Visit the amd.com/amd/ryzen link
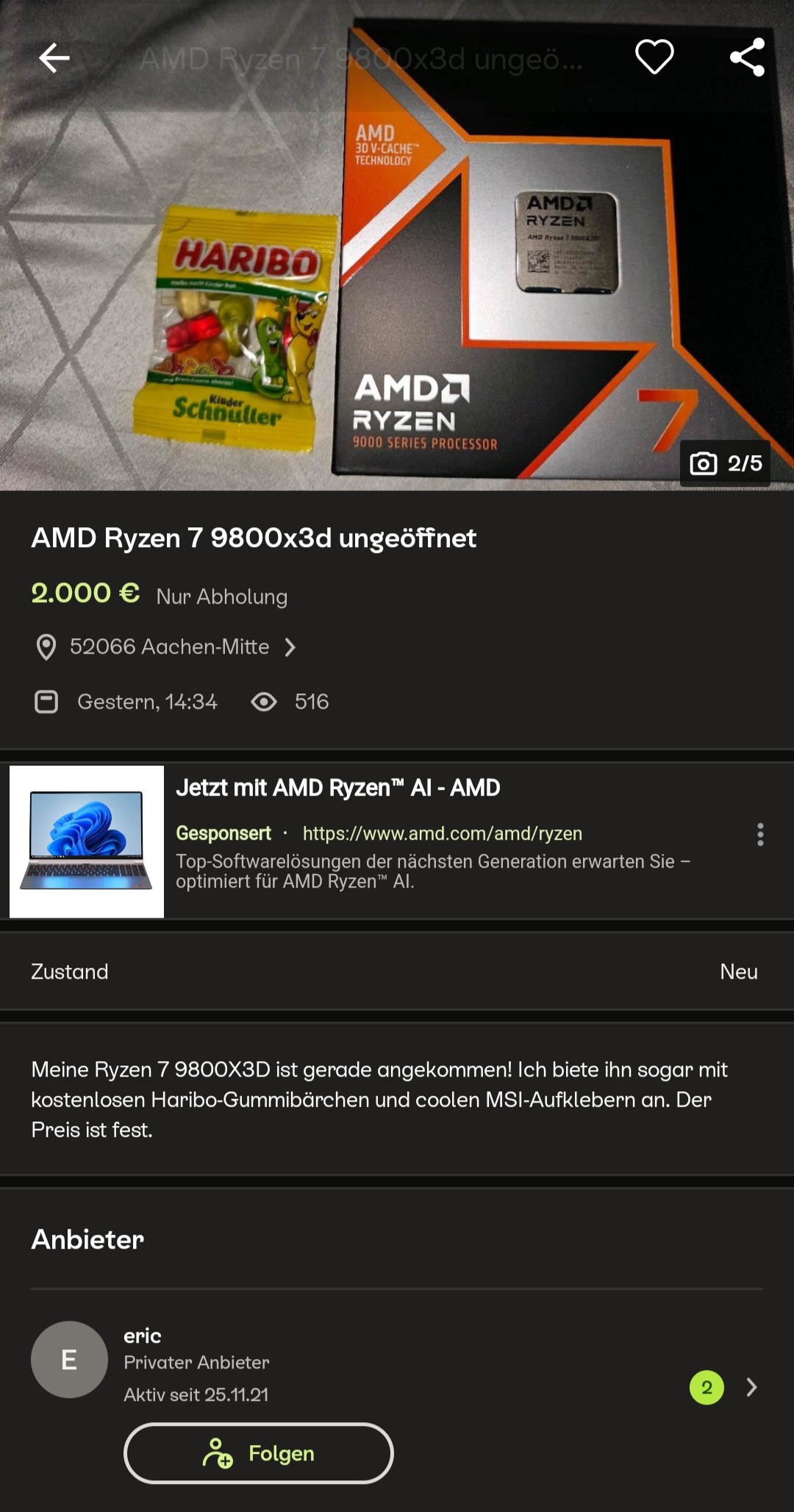Screen dimensions: 794x1512 click(442, 833)
